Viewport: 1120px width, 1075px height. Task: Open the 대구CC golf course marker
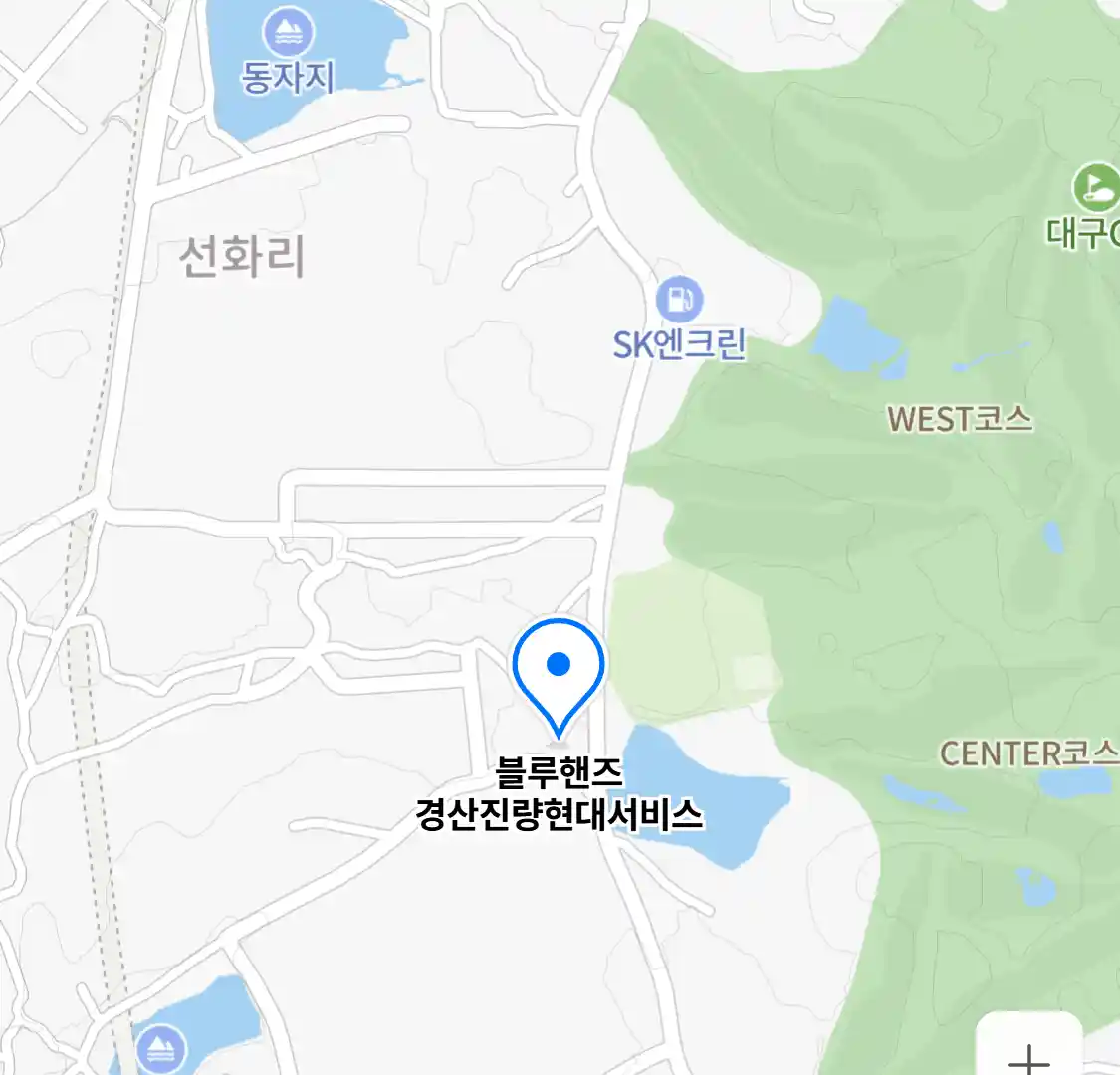[x=1096, y=187]
